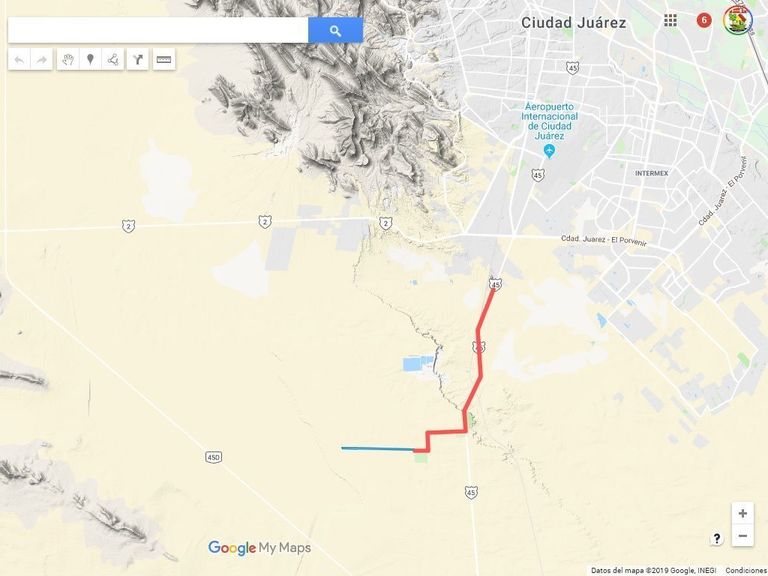Open the account profile avatar
768x576 pixels.
click(738, 19)
